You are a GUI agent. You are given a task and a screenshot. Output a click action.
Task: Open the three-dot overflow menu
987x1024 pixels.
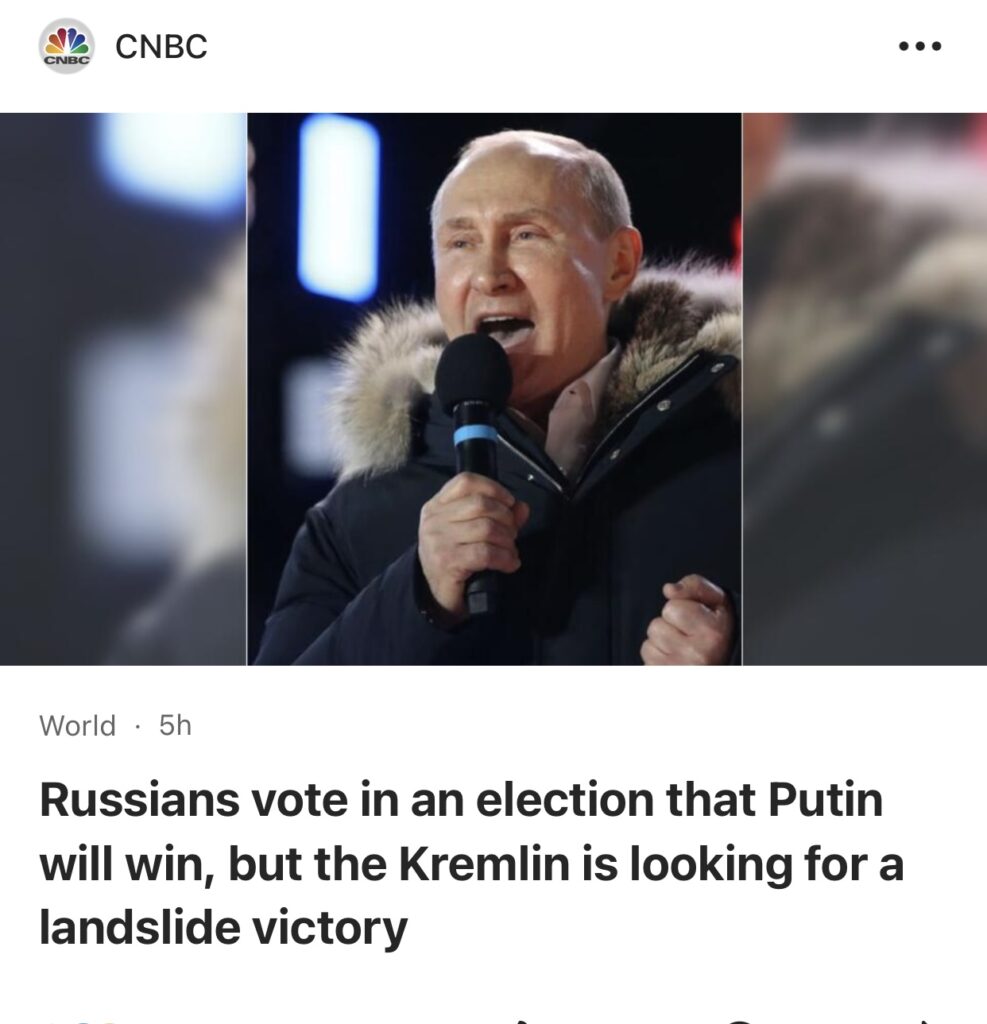[x=919, y=47]
